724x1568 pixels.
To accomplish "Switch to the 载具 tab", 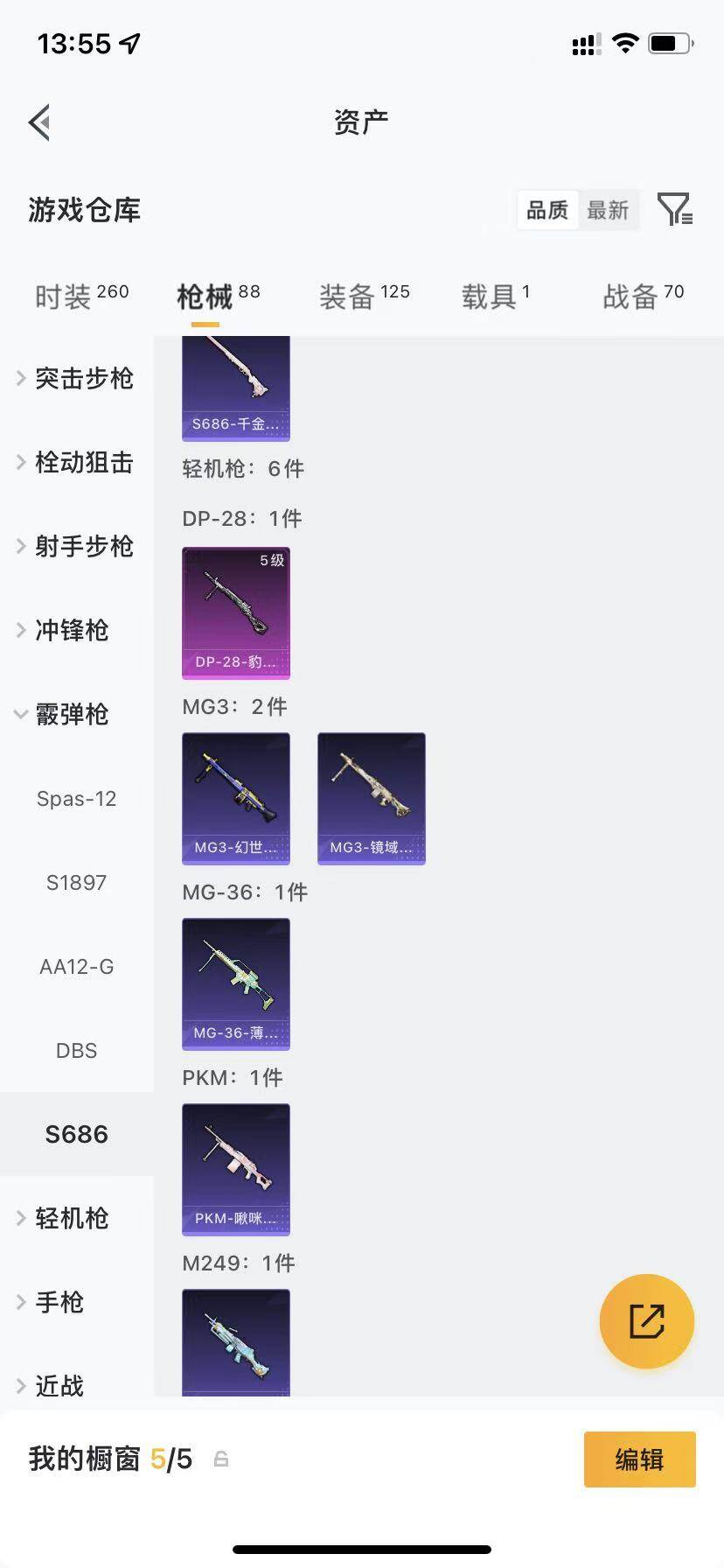I will tap(495, 296).
